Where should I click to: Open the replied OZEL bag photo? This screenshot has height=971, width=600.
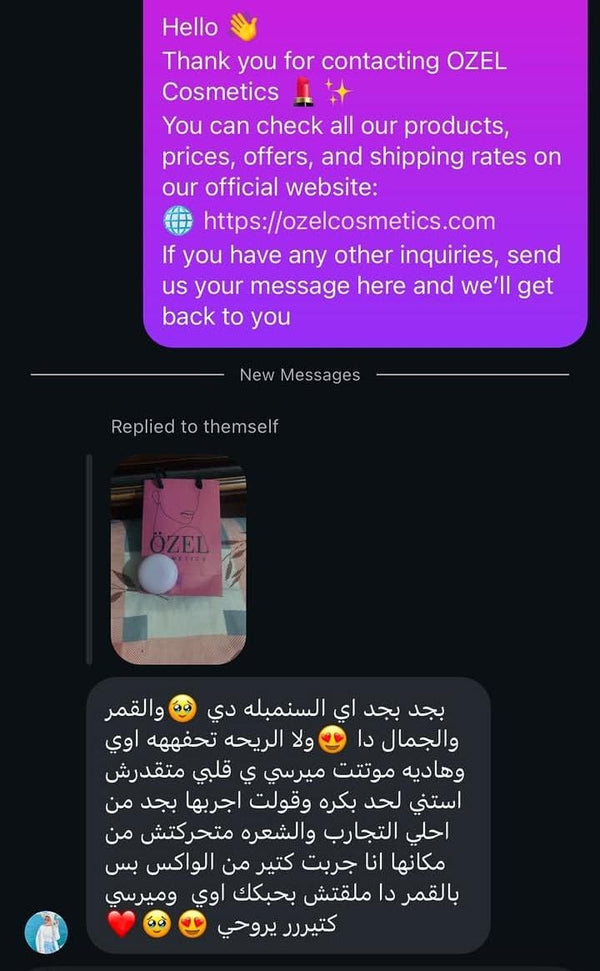click(x=178, y=560)
